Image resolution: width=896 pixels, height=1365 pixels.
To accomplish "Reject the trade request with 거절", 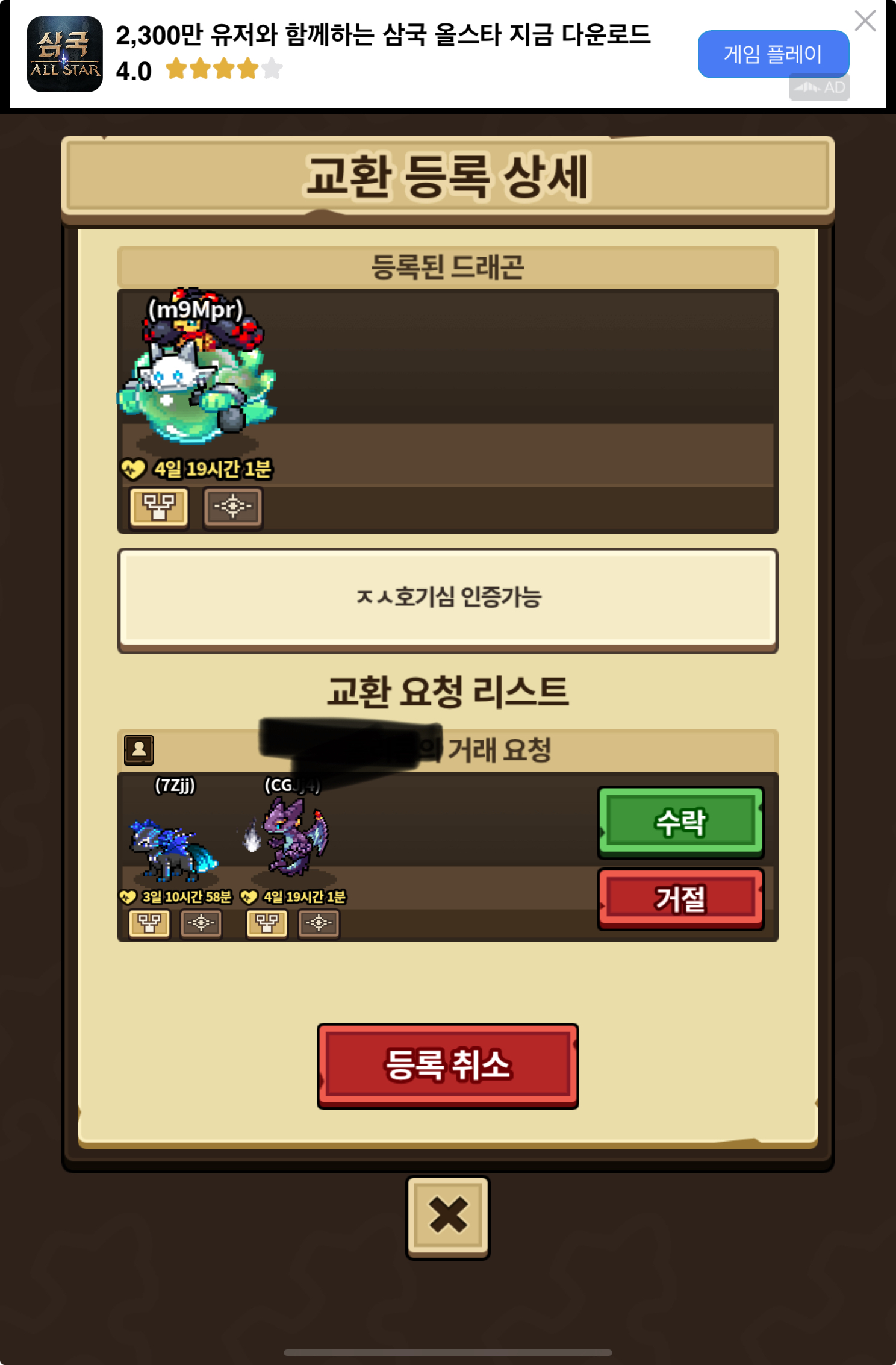I will pyautogui.click(x=680, y=899).
